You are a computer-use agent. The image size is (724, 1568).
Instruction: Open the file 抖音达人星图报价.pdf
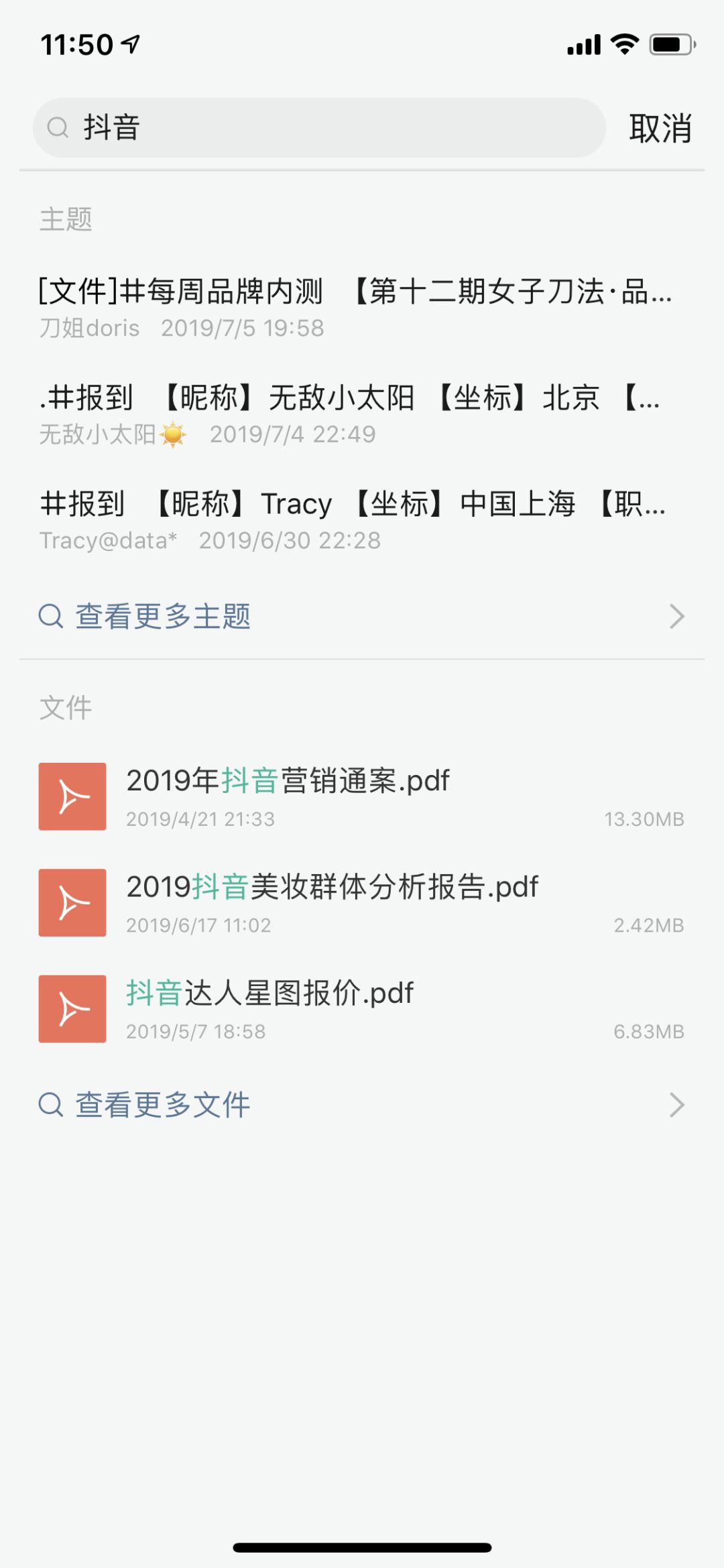point(362,1009)
